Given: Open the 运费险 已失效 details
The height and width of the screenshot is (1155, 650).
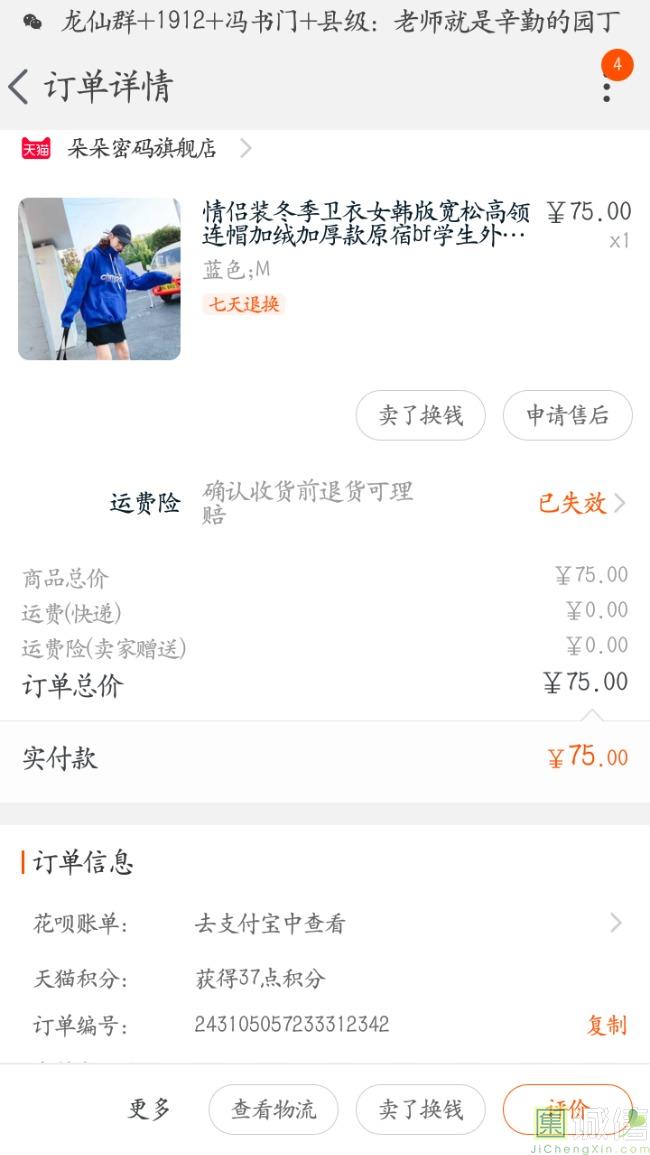Looking at the screenshot, I should click(582, 503).
